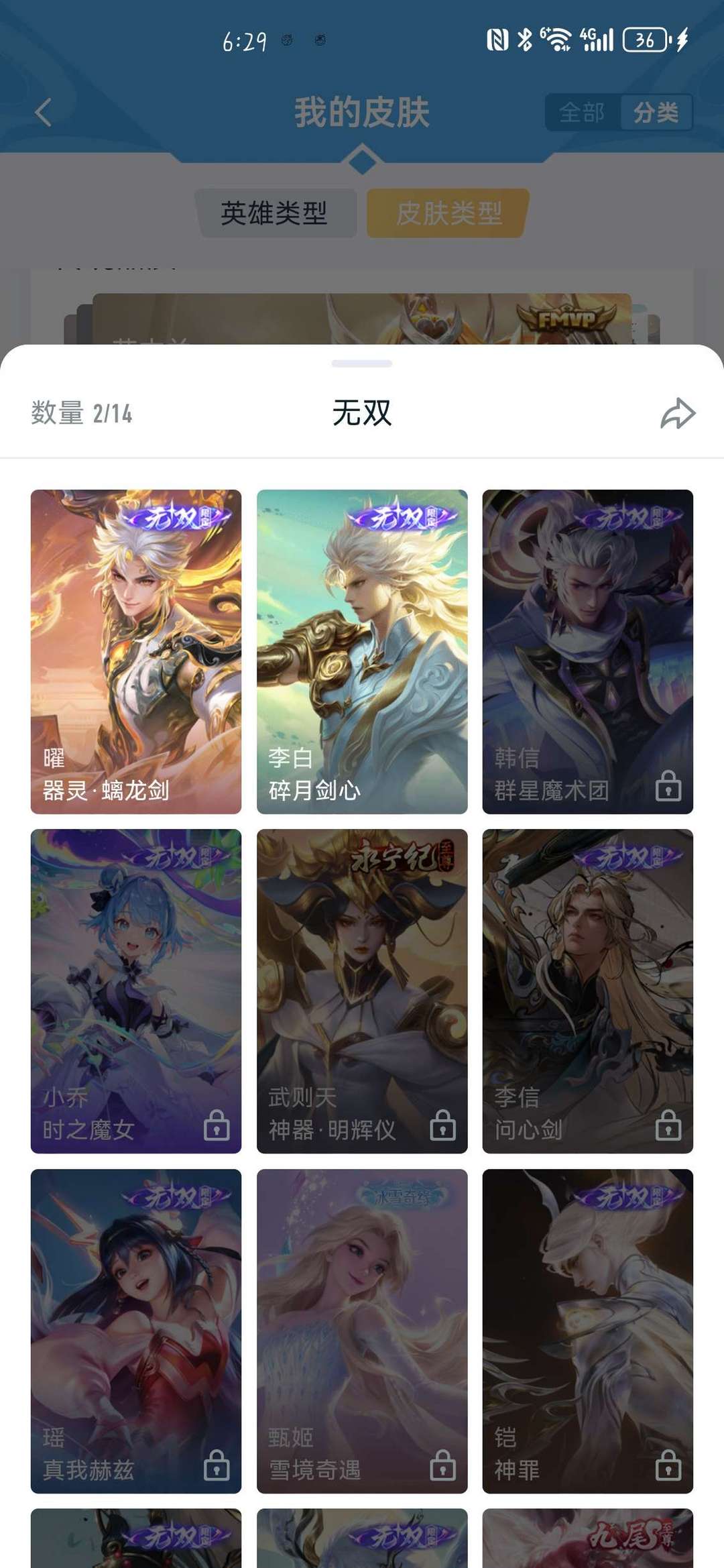Image resolution: width=724 pixels, height=1568 pixels.
Task: Enable the 英雄类型 filter
Action: (x=278, y=212)
